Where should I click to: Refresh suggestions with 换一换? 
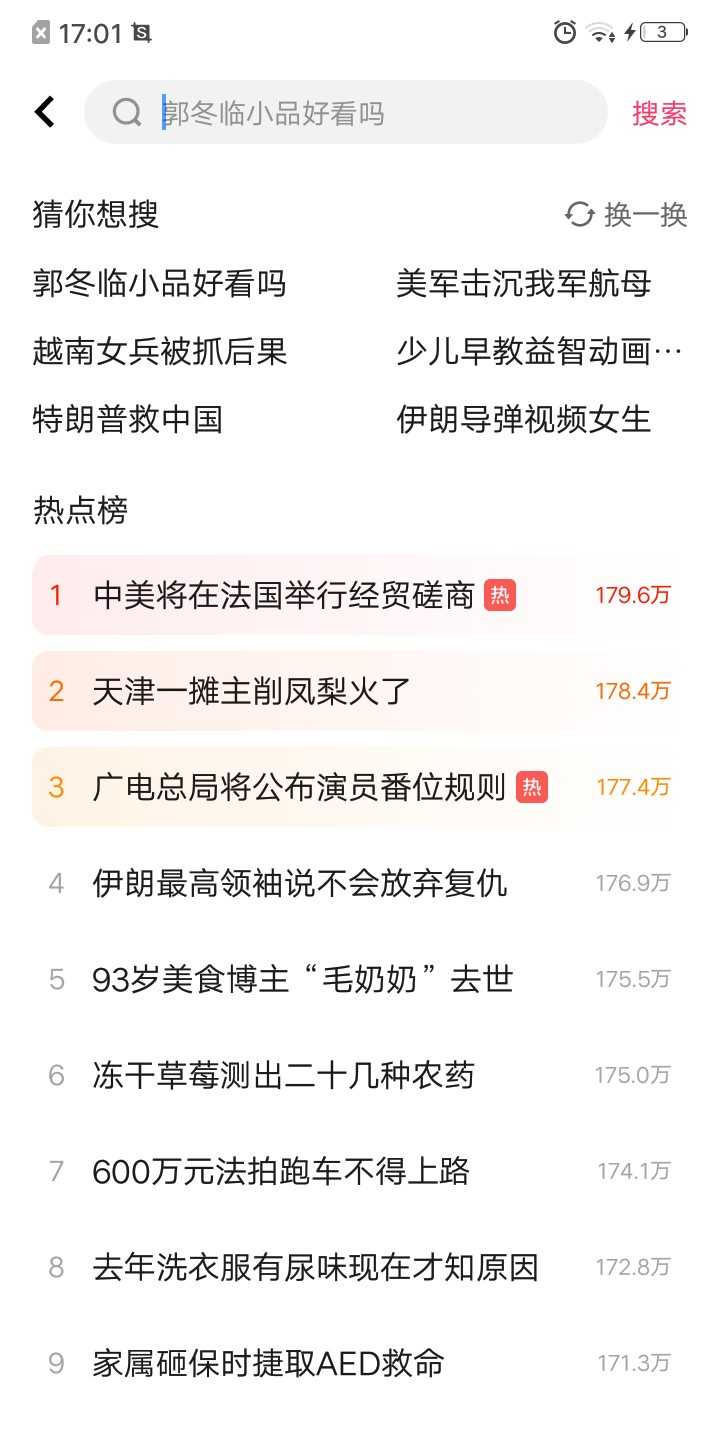click(x=628, y=215)
